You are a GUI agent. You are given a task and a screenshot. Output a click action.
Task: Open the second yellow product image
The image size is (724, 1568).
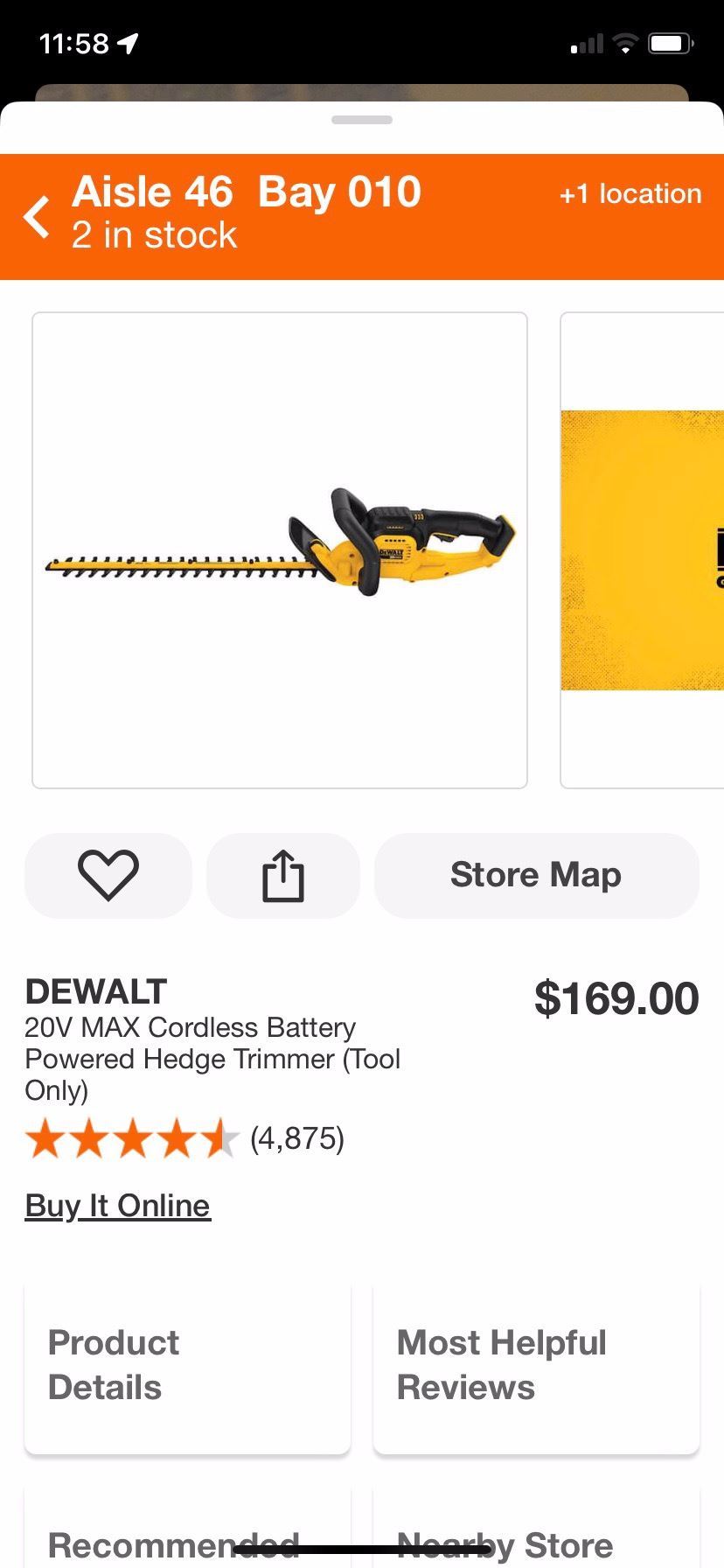pos(643,549)
